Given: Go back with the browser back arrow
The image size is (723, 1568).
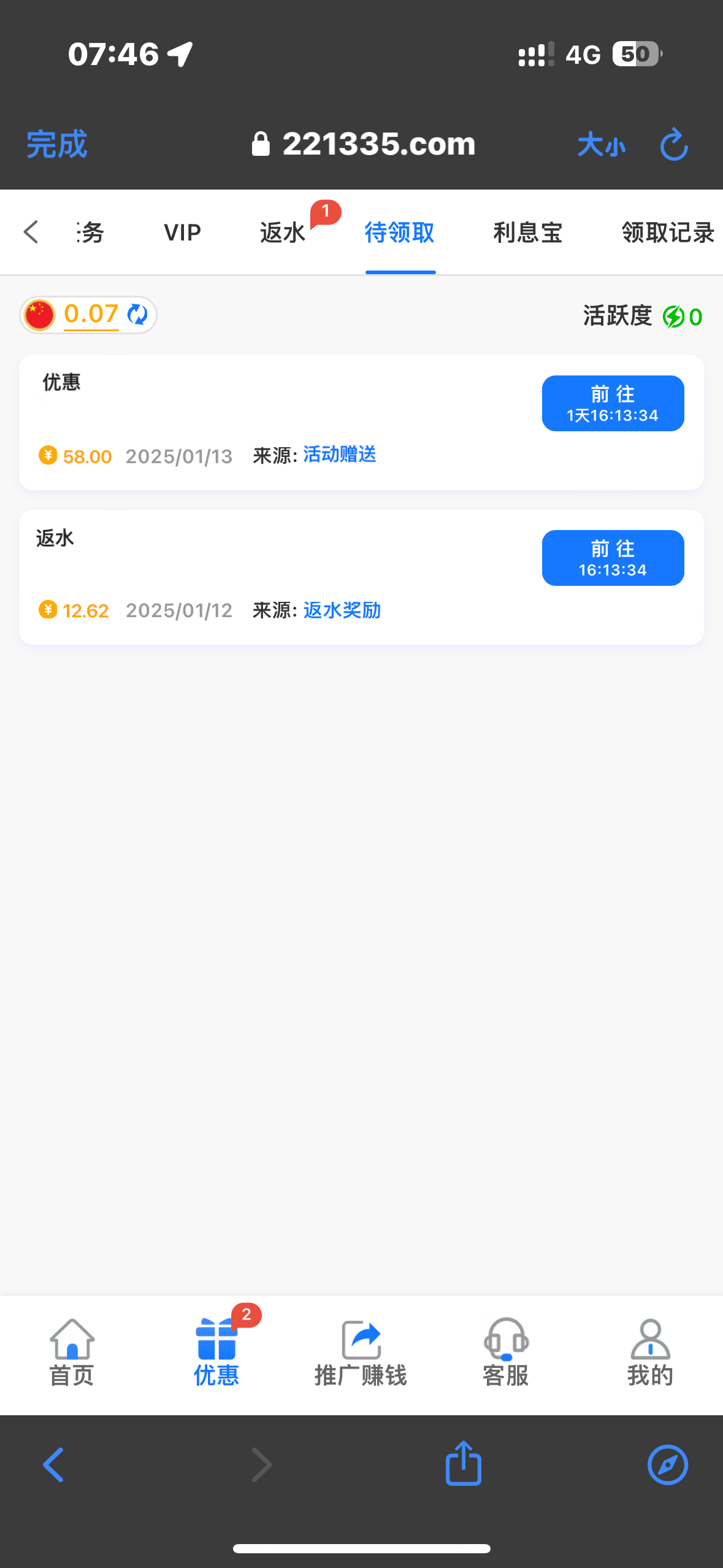Looking at the screenshot, I should click(x=54, y=1464).
